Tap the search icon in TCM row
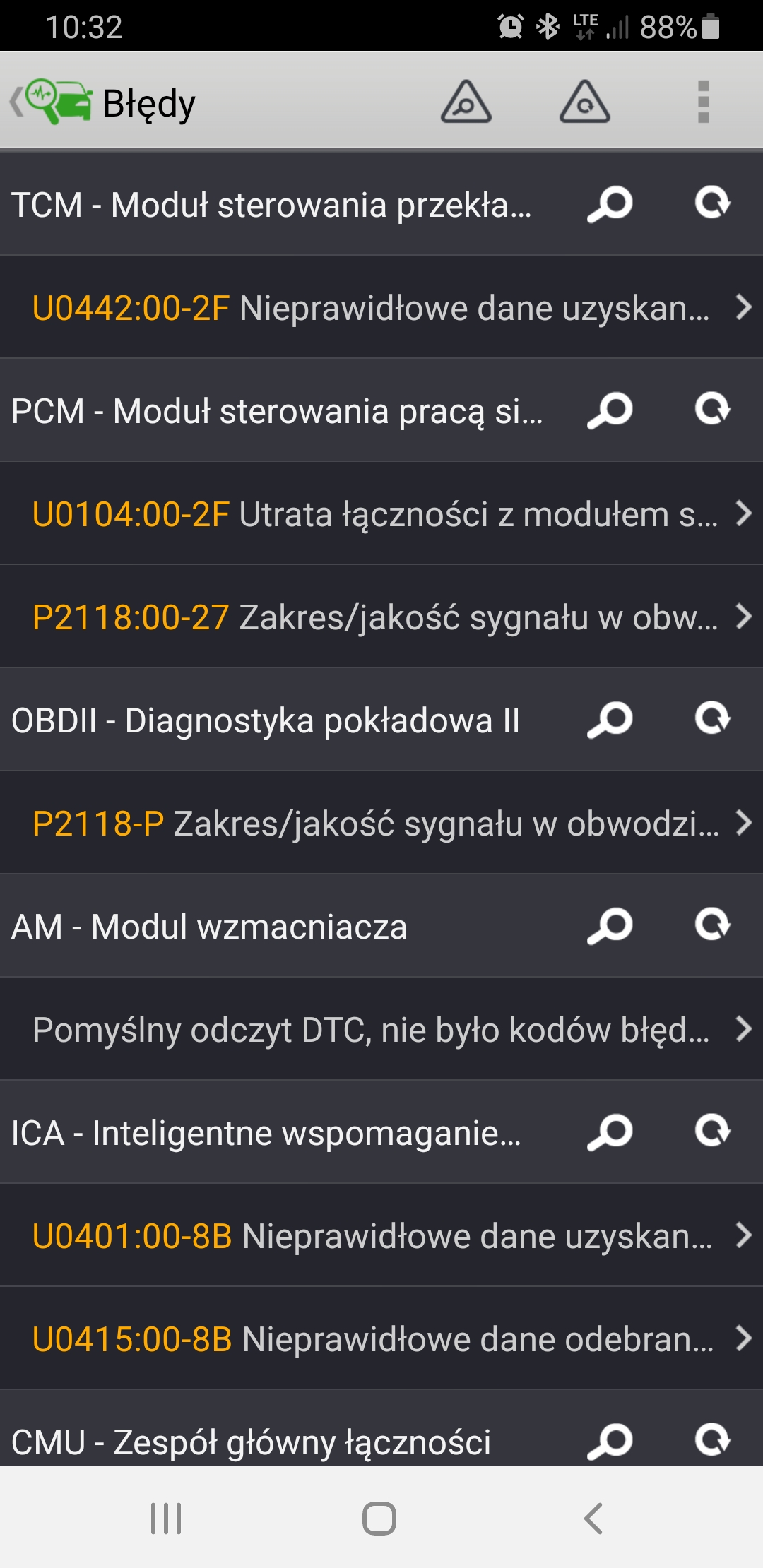The height and width of the screenshot is (1568, 763). pyautogui.click(x=610, y=205)
